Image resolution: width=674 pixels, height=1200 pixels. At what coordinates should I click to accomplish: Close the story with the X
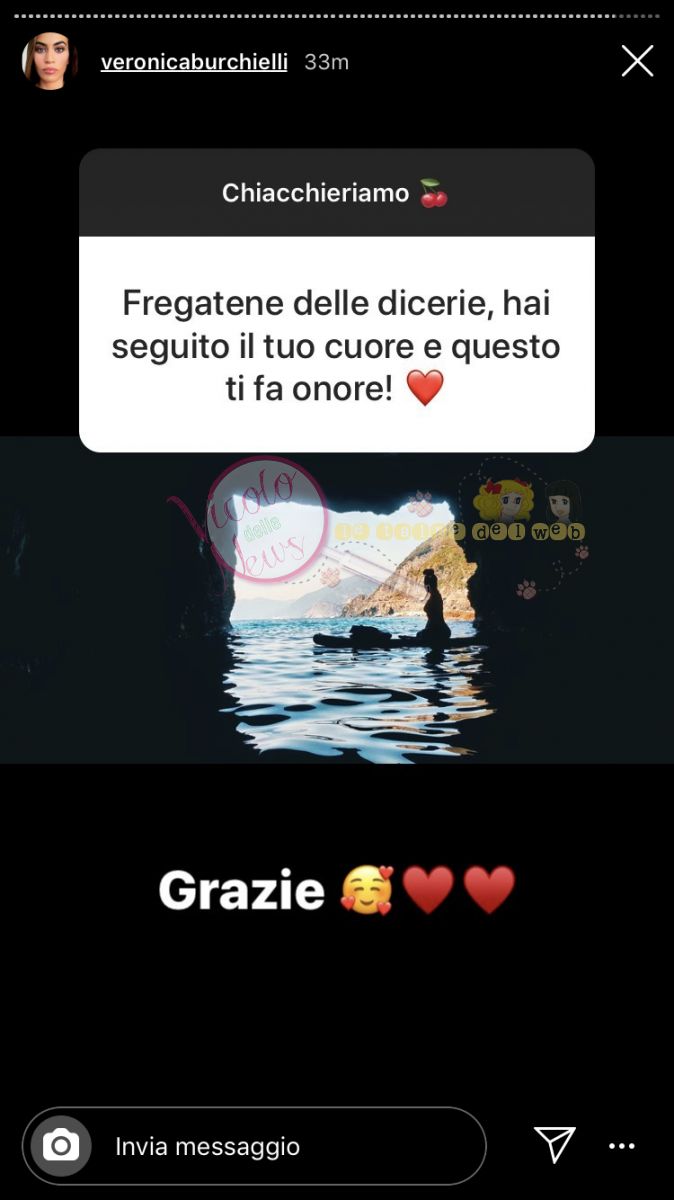pos(637,62)
